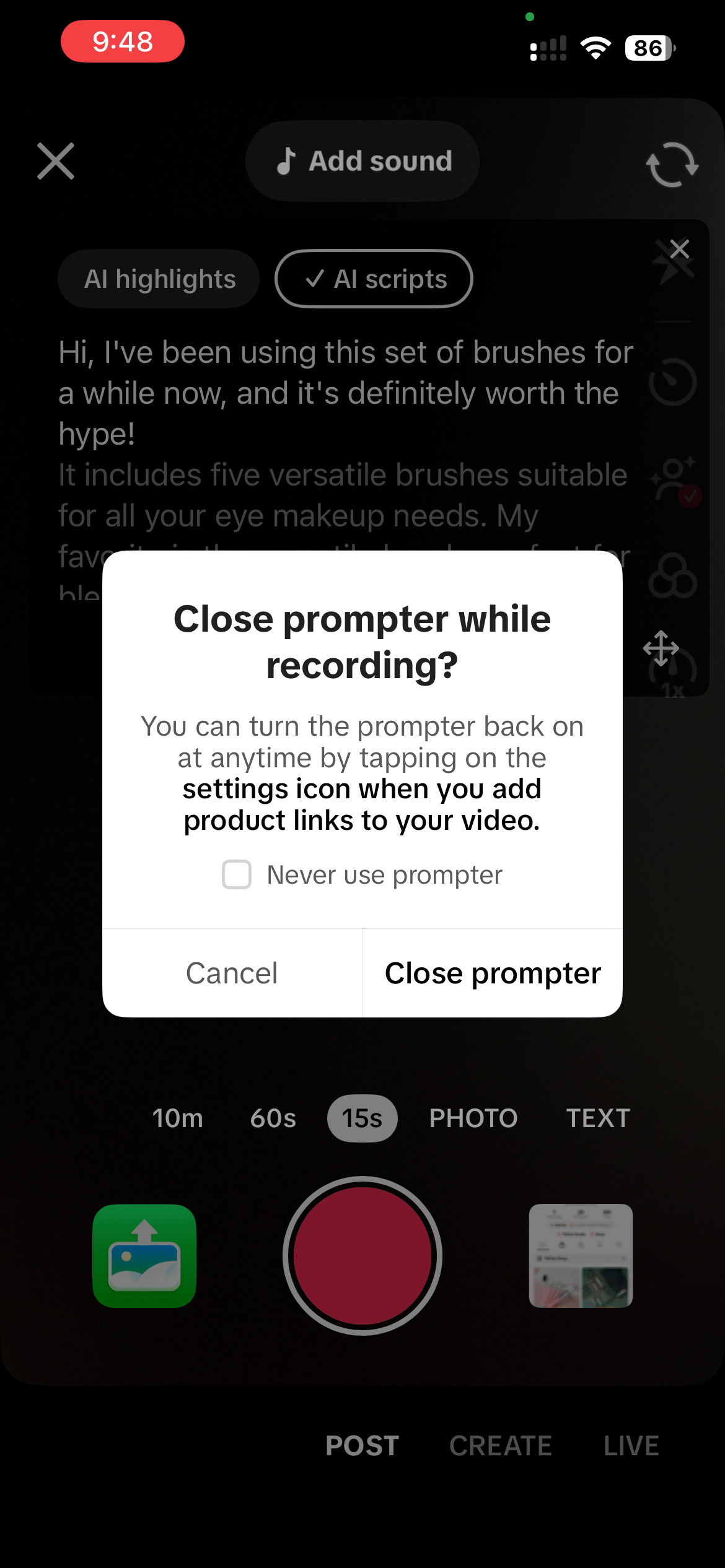Start recording with the red button
This screenshot has width=725, height=1568.
362,1256
